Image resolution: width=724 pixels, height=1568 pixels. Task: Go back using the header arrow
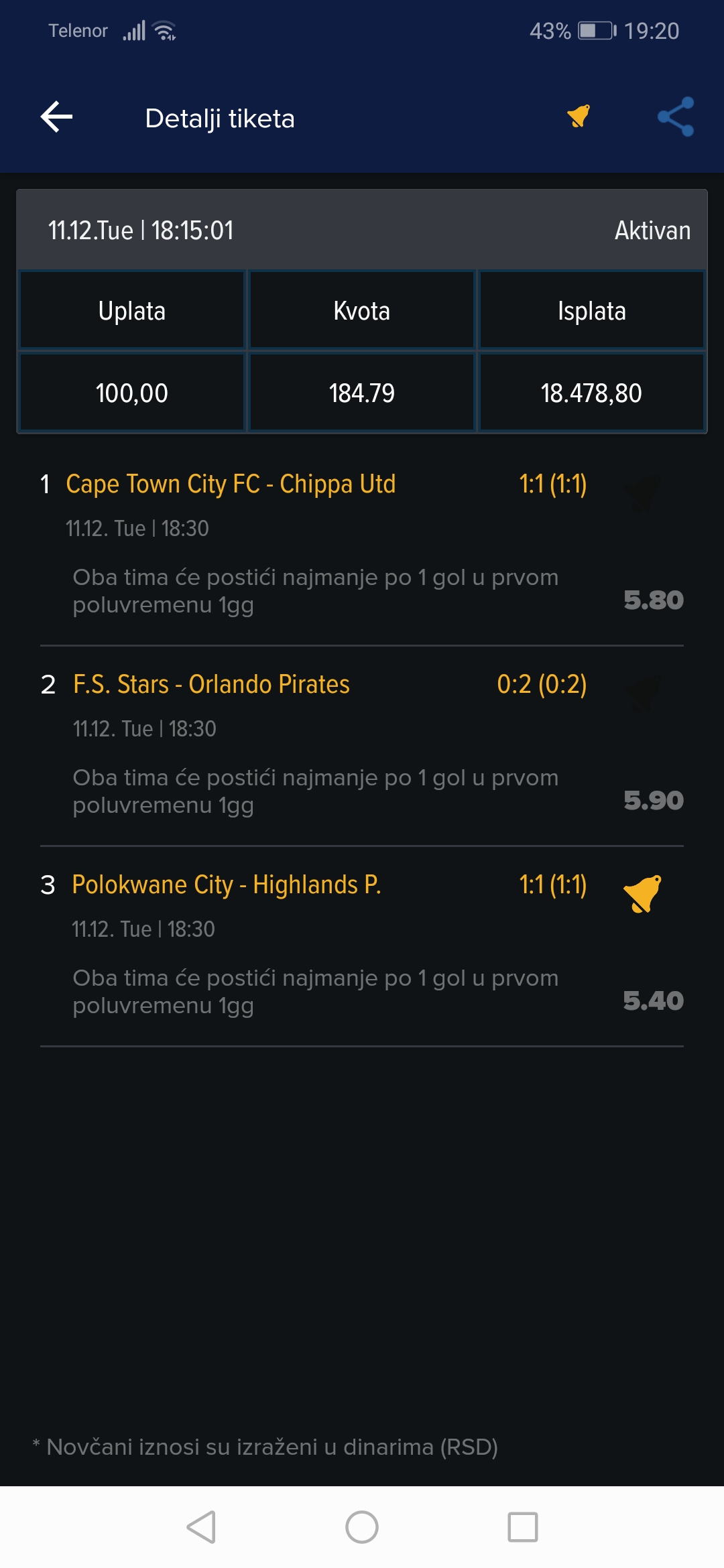[57, 117]
